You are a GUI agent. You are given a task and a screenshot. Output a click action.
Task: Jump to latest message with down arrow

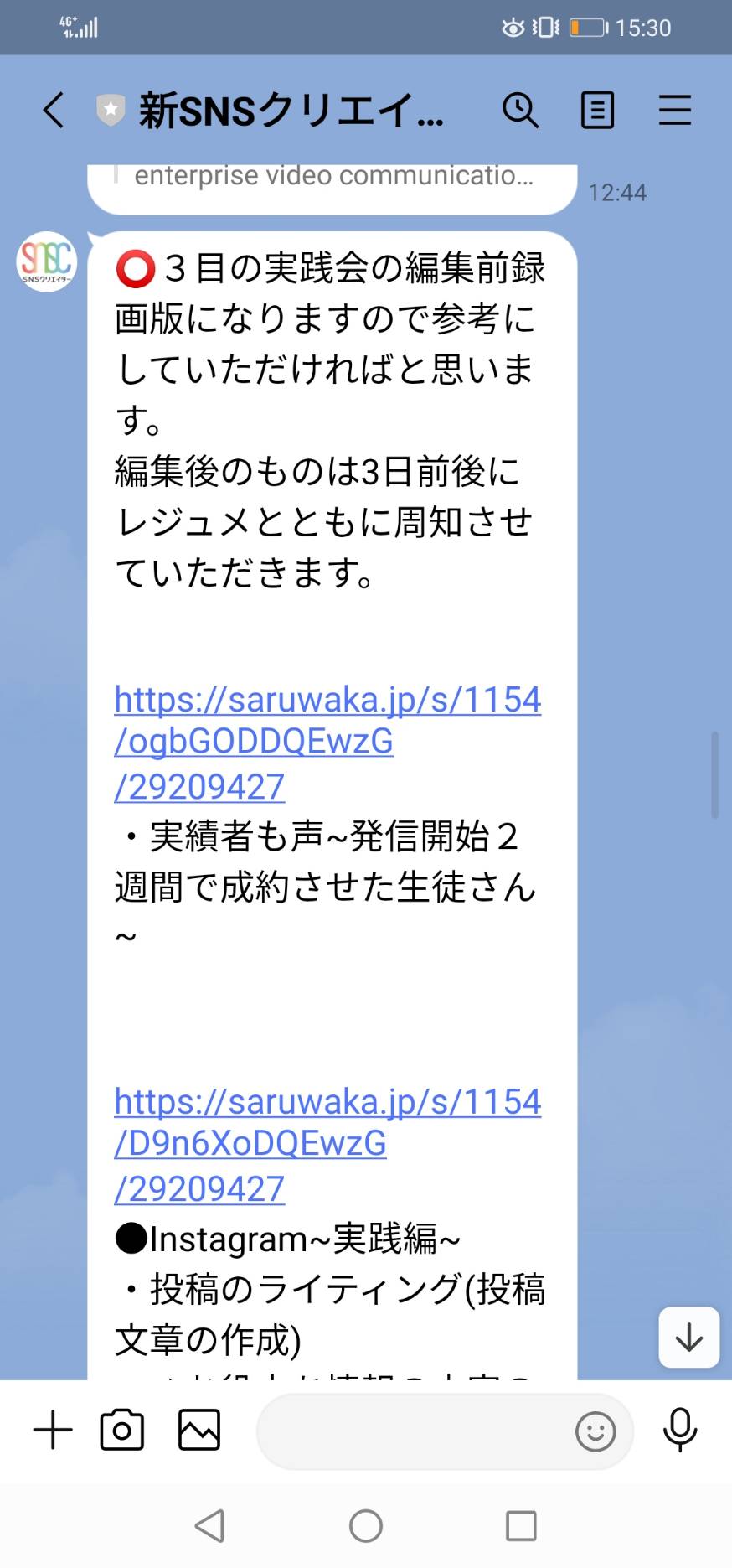[688, 1337]
